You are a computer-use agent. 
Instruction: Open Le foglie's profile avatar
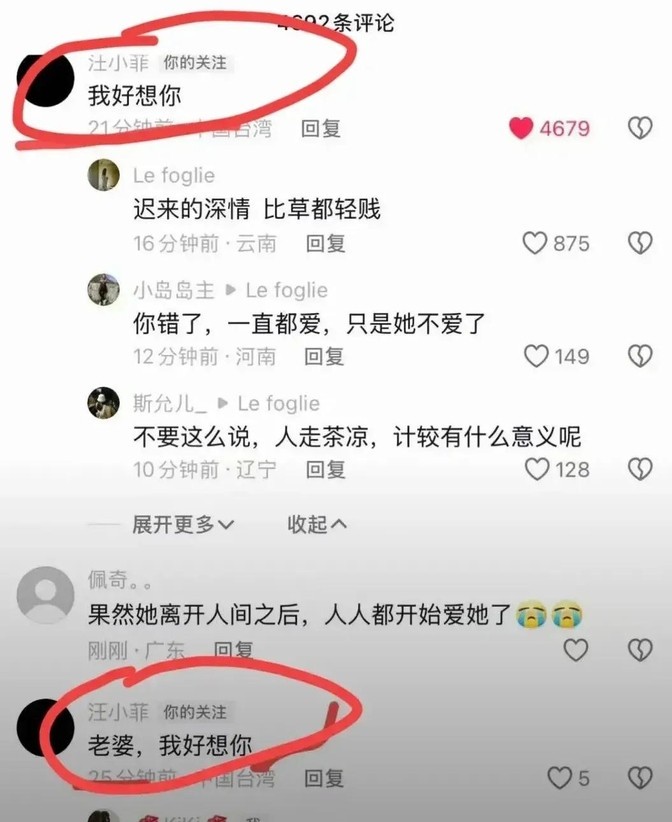pos(103,176)
